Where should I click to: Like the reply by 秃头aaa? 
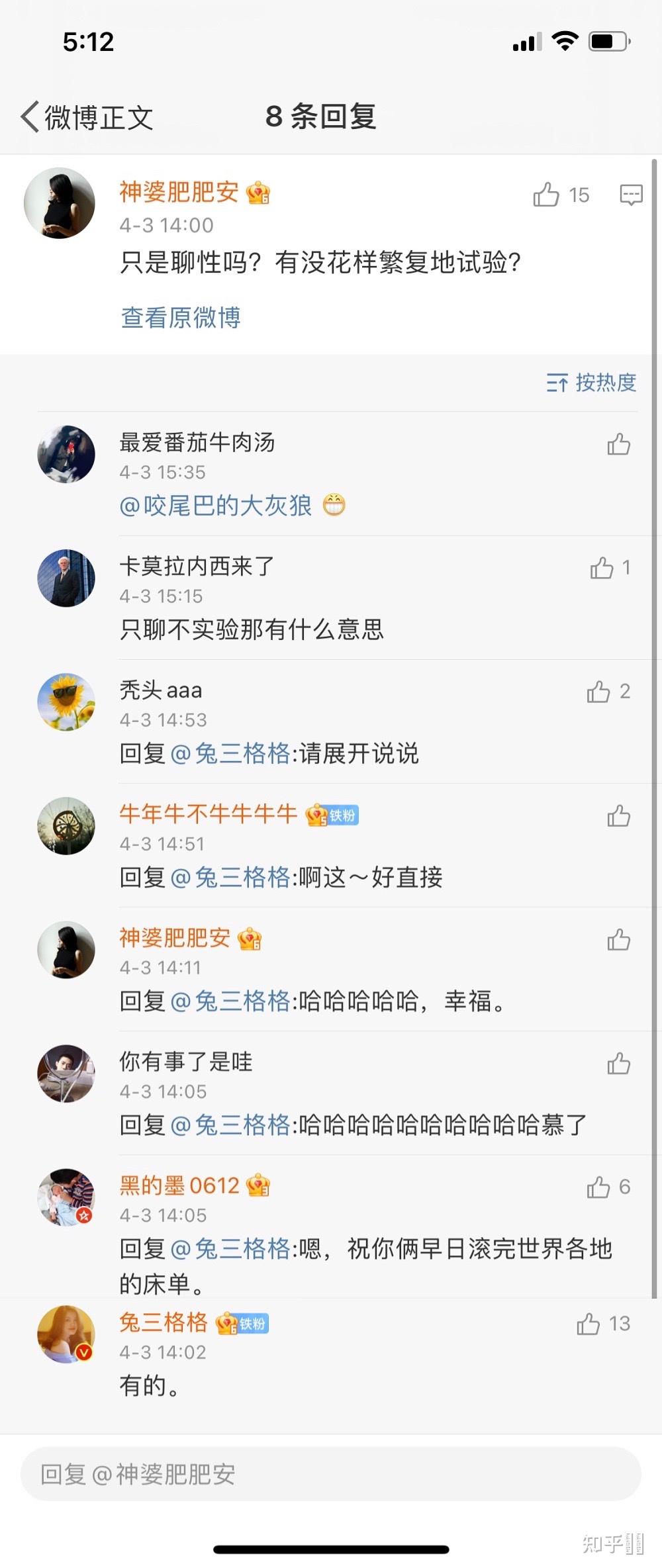click(x=598, y=692)
